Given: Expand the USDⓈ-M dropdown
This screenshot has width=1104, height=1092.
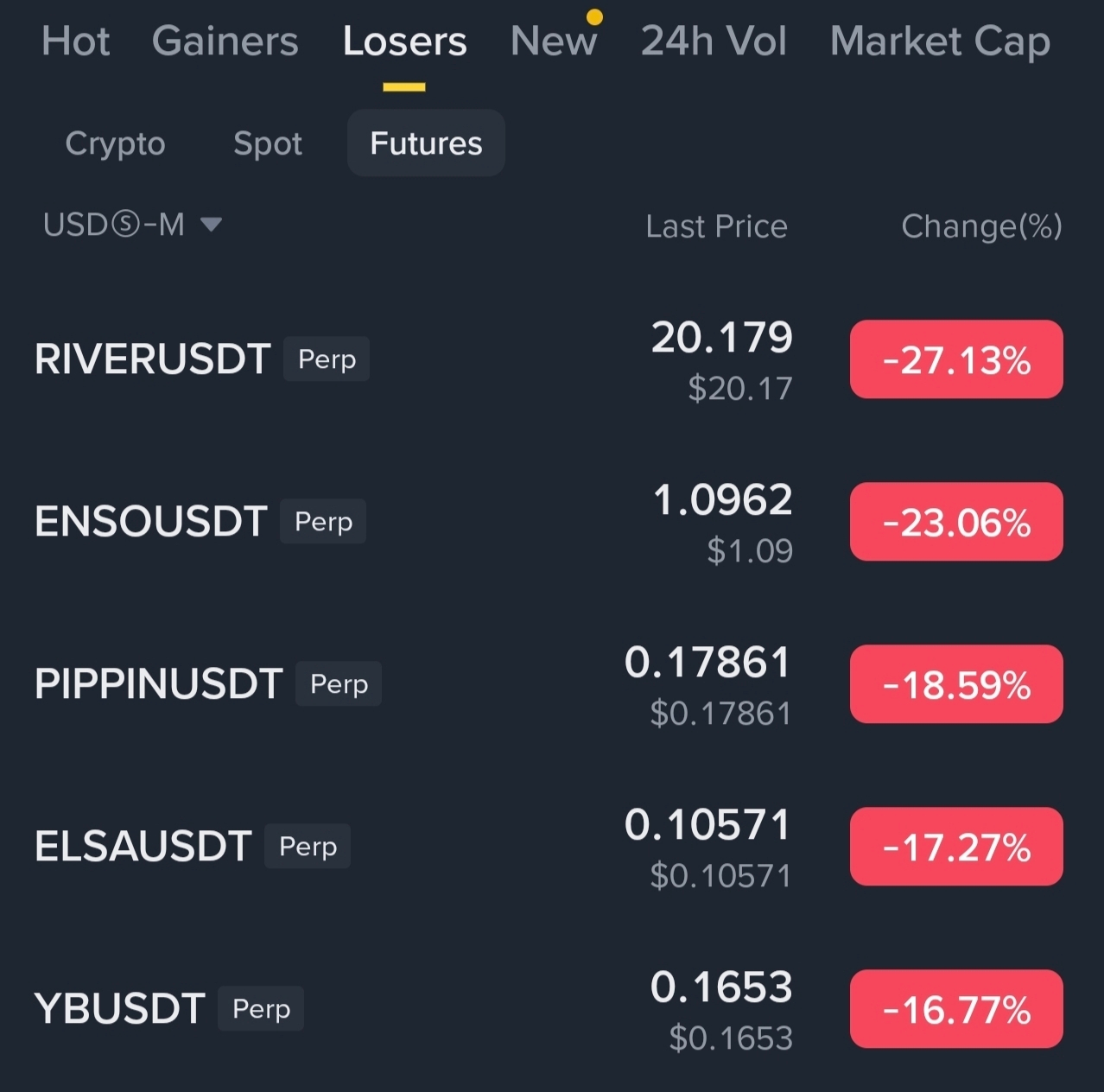Looking at the screenshot, I should (x=132, y=225).
